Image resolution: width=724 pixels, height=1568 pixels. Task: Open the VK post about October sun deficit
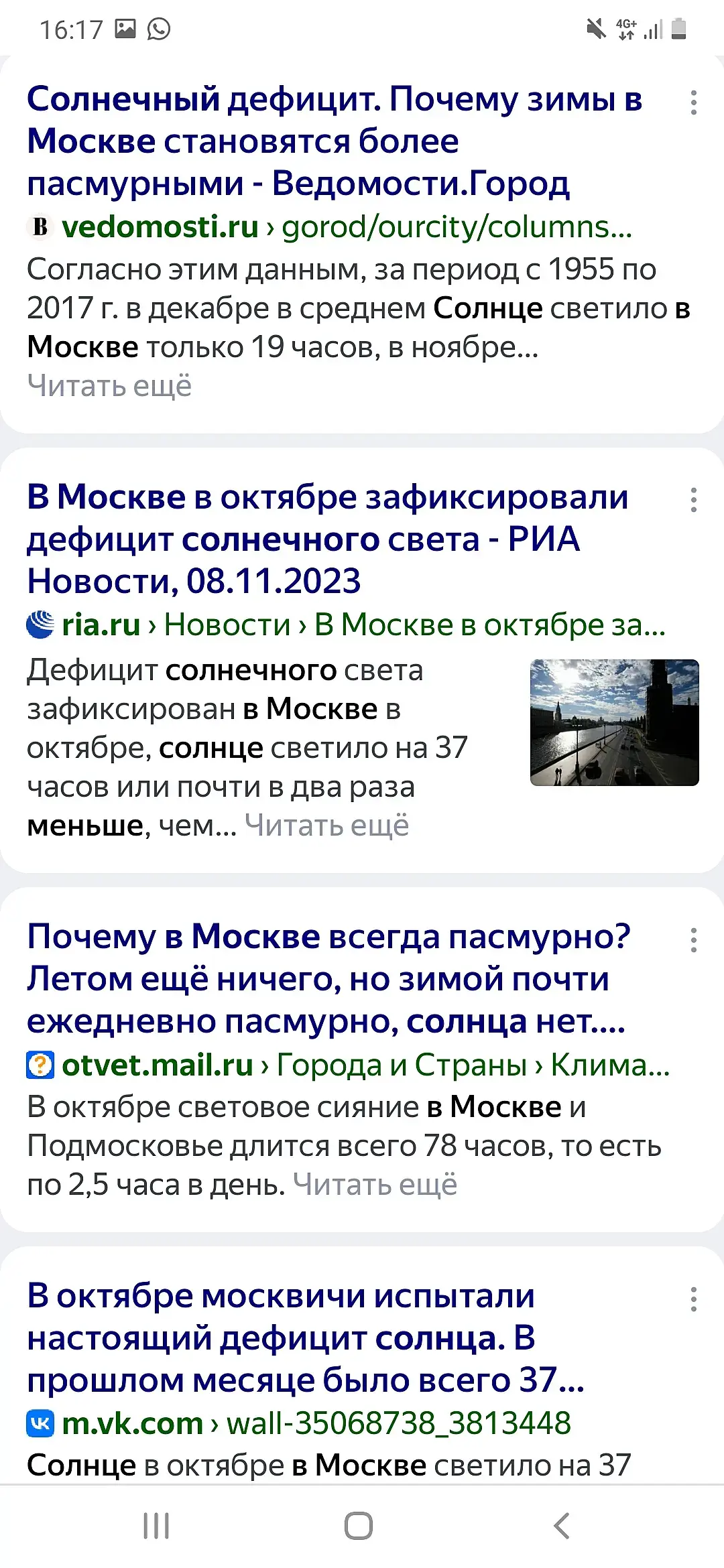pos(305,1337)
